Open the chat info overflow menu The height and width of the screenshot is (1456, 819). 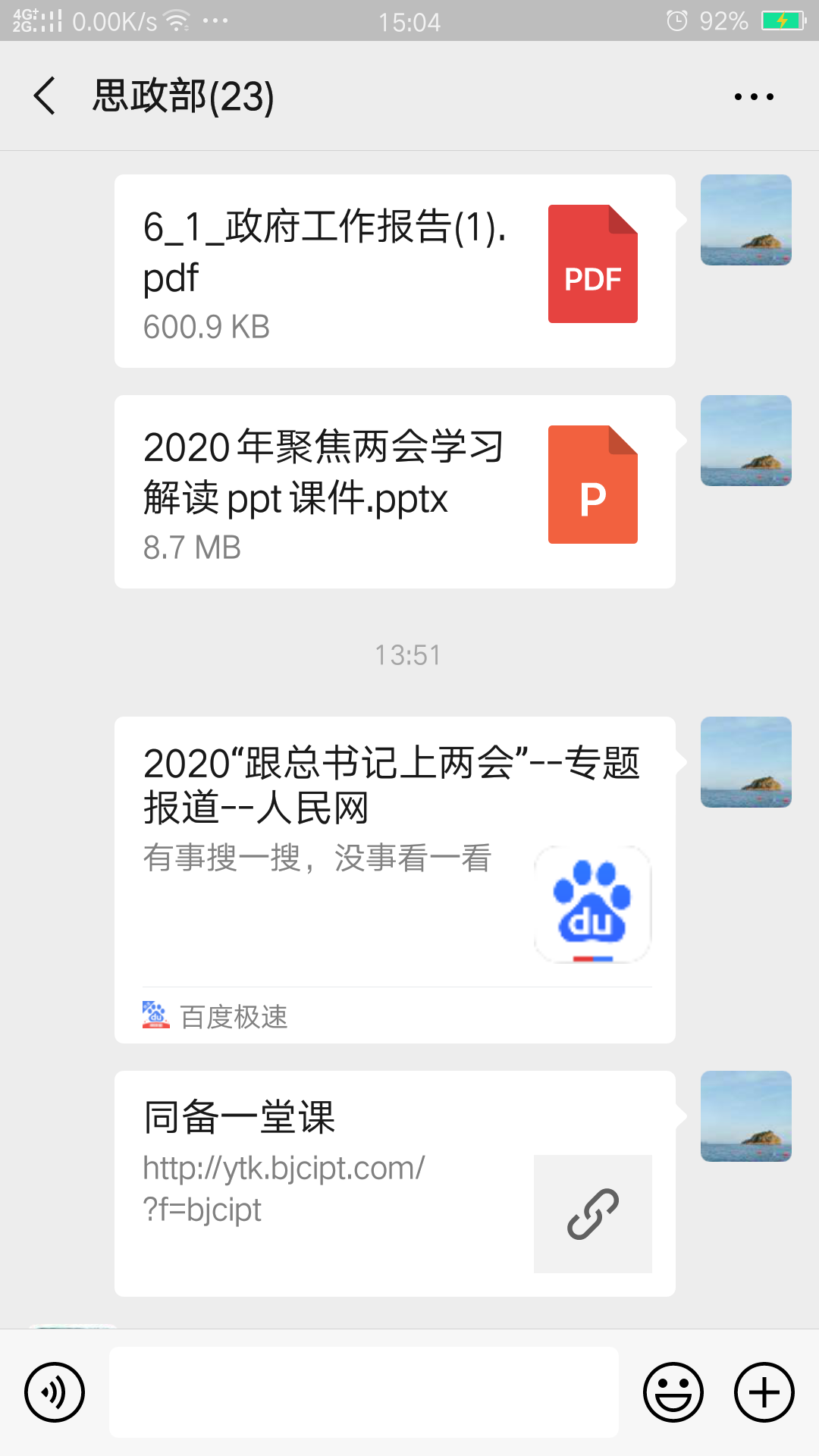click(x=754, y=96)
